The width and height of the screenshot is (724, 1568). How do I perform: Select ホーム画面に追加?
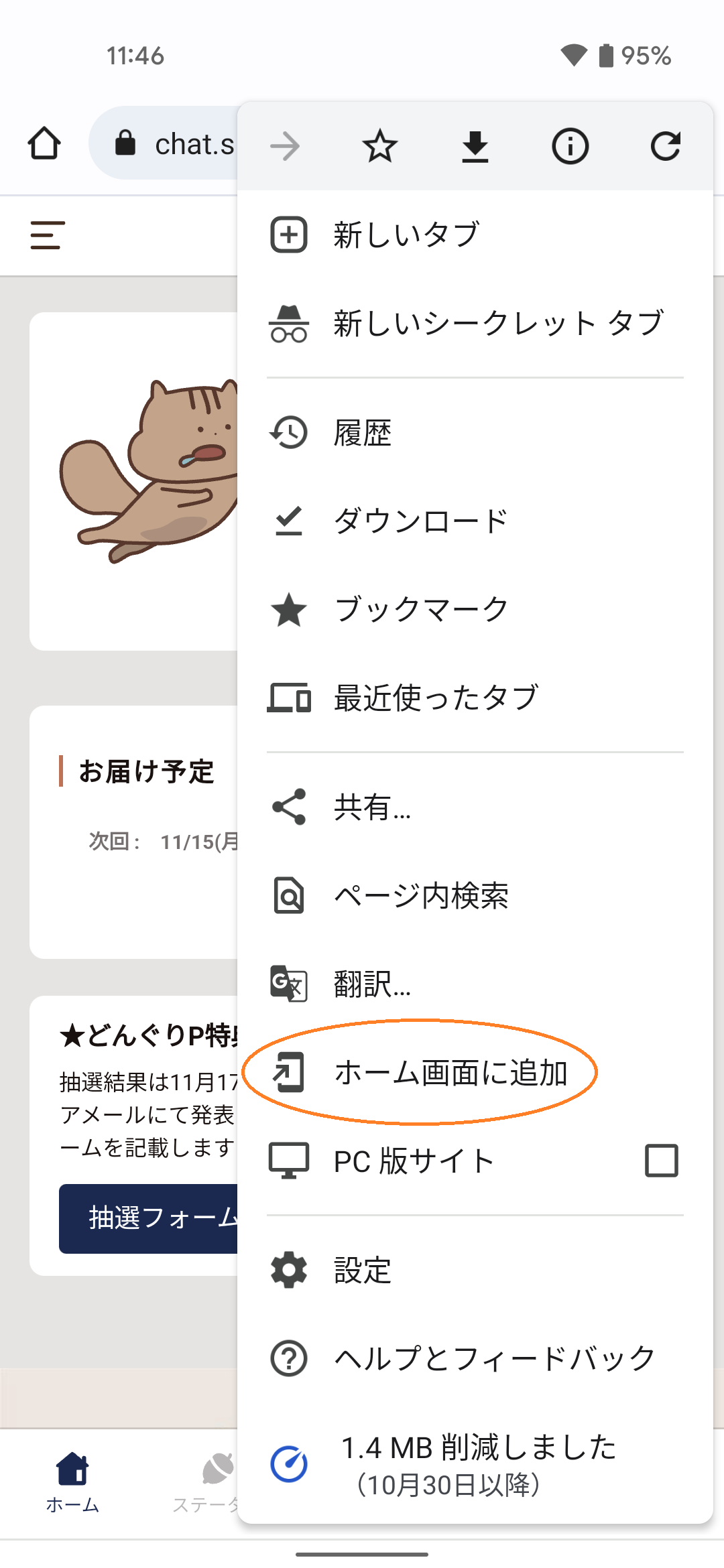[450, 1073]
